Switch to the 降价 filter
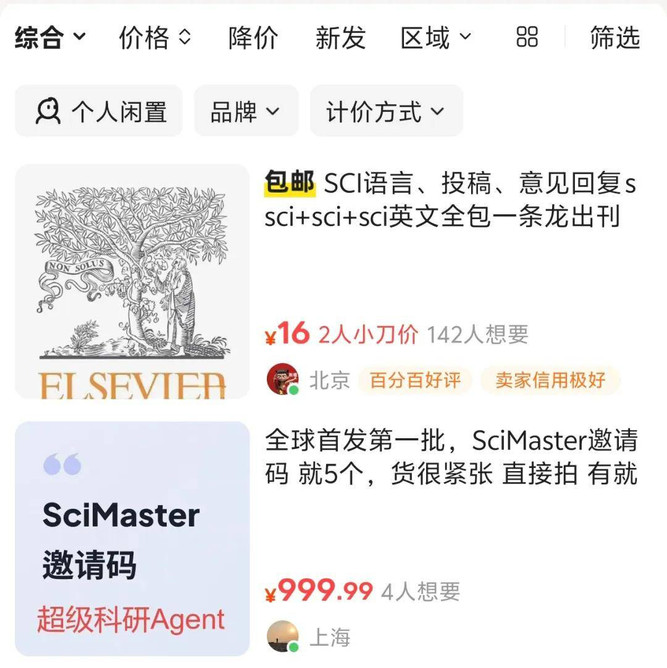 [253, 39]
